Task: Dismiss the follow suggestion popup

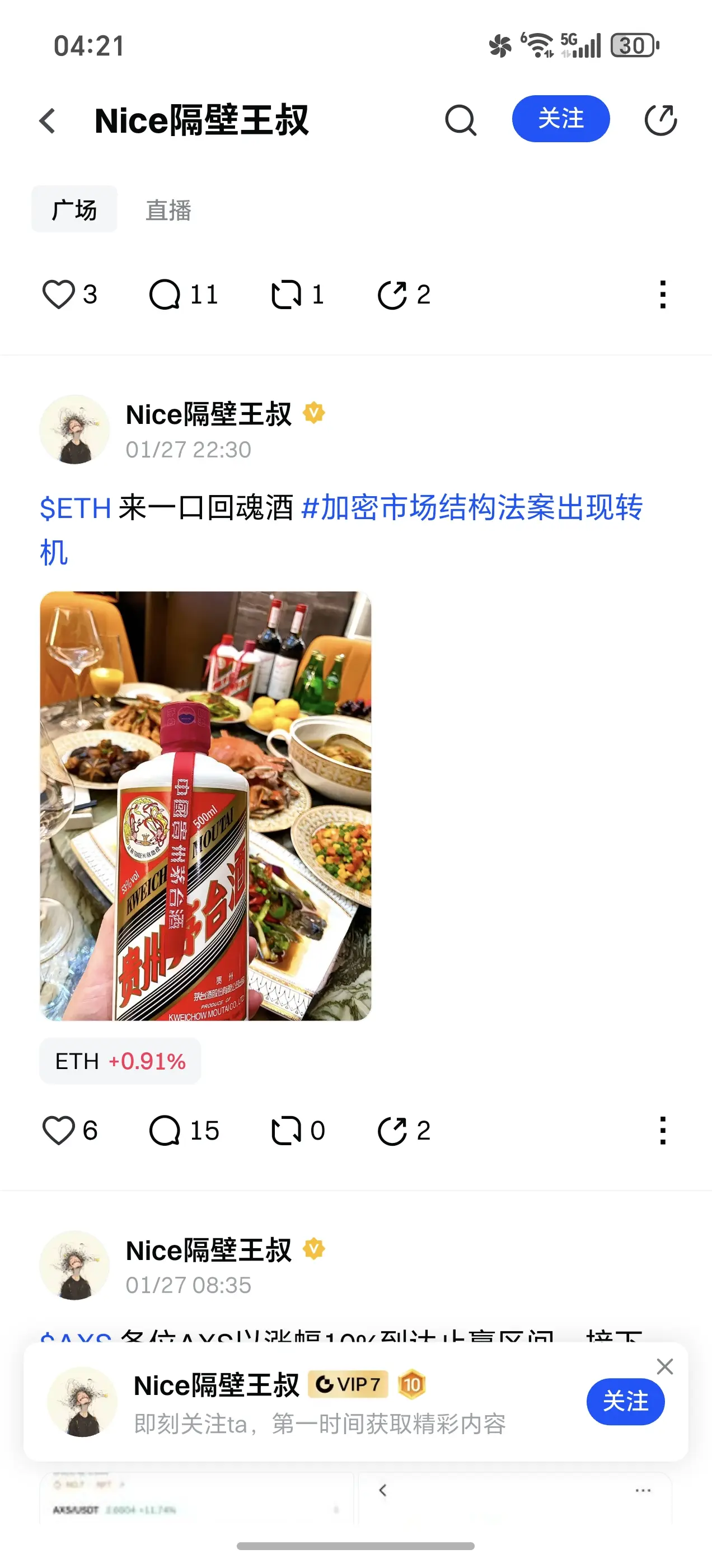Action: coord(665,1366)
